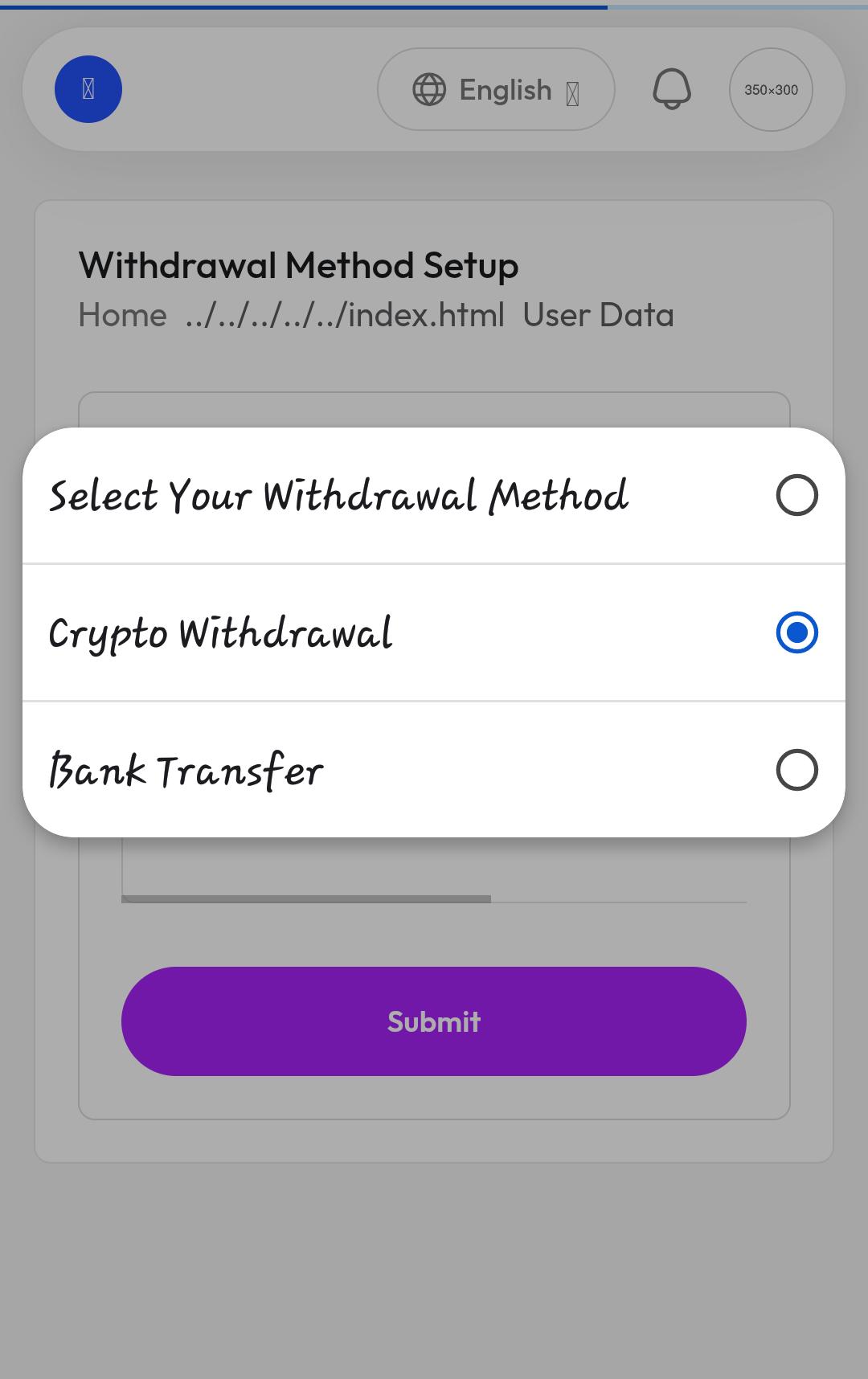The width and height of the screenshot is (868, 1379).
Task: Click the globe icon next to English
Action: 429,89
